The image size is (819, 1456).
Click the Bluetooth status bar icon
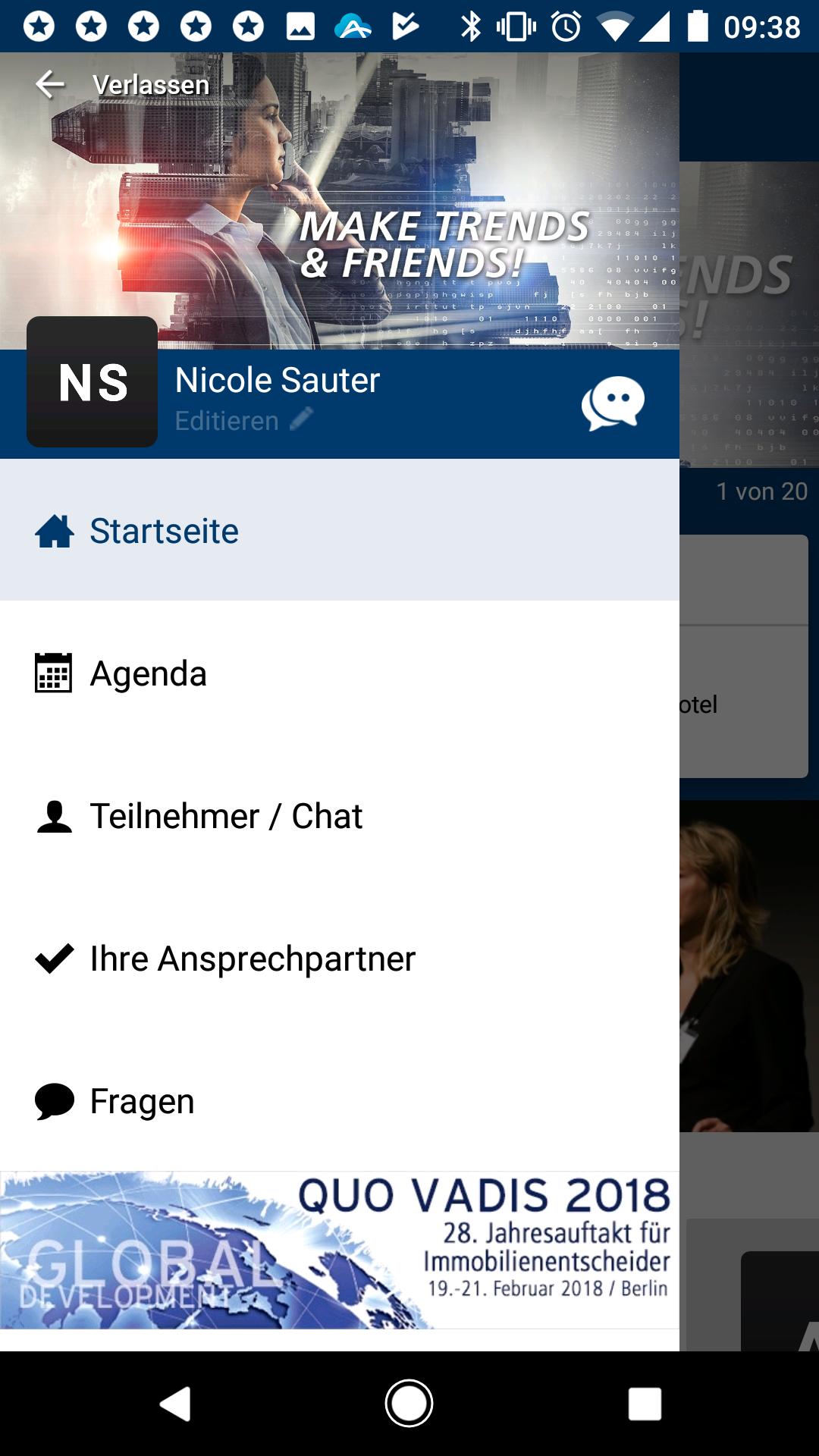tap(472, 24)
